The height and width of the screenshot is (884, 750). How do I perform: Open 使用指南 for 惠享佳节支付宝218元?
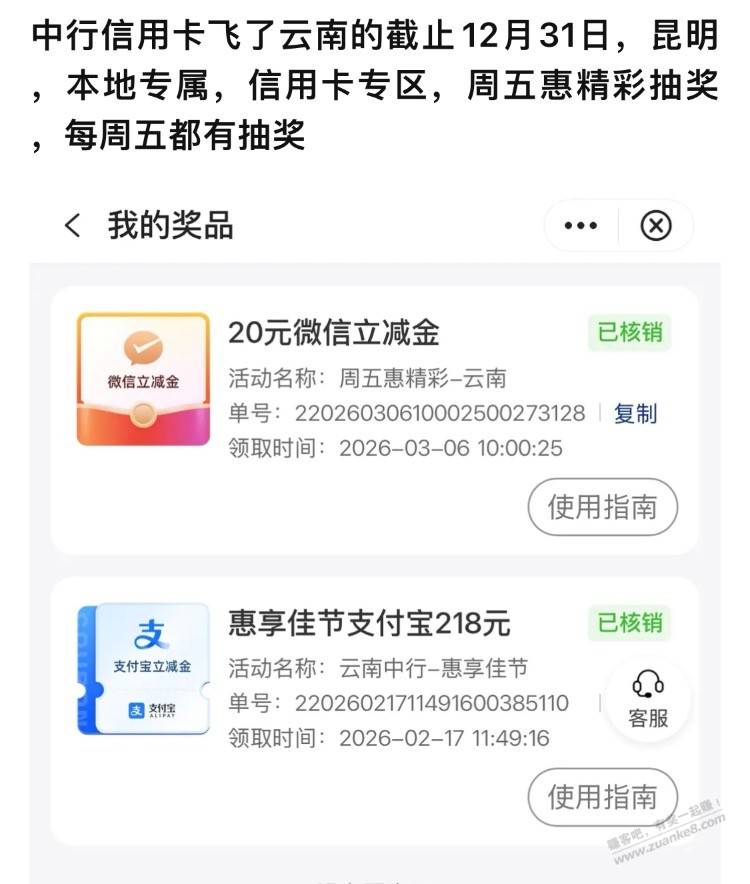pyautogui.click(x=602, y=797)
